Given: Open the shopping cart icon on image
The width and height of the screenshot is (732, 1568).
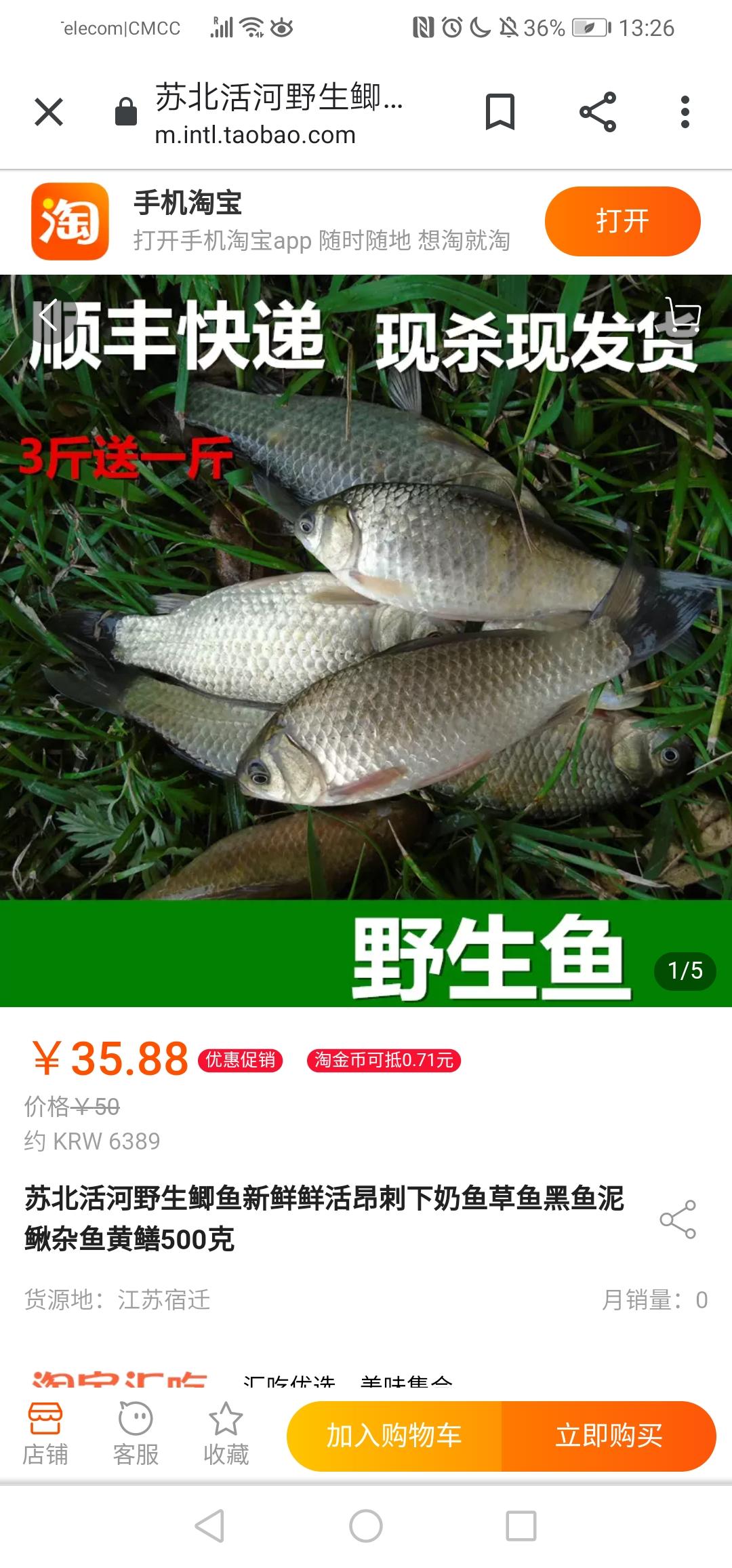Looking at the screenshot, I should (x=682, y=315).
